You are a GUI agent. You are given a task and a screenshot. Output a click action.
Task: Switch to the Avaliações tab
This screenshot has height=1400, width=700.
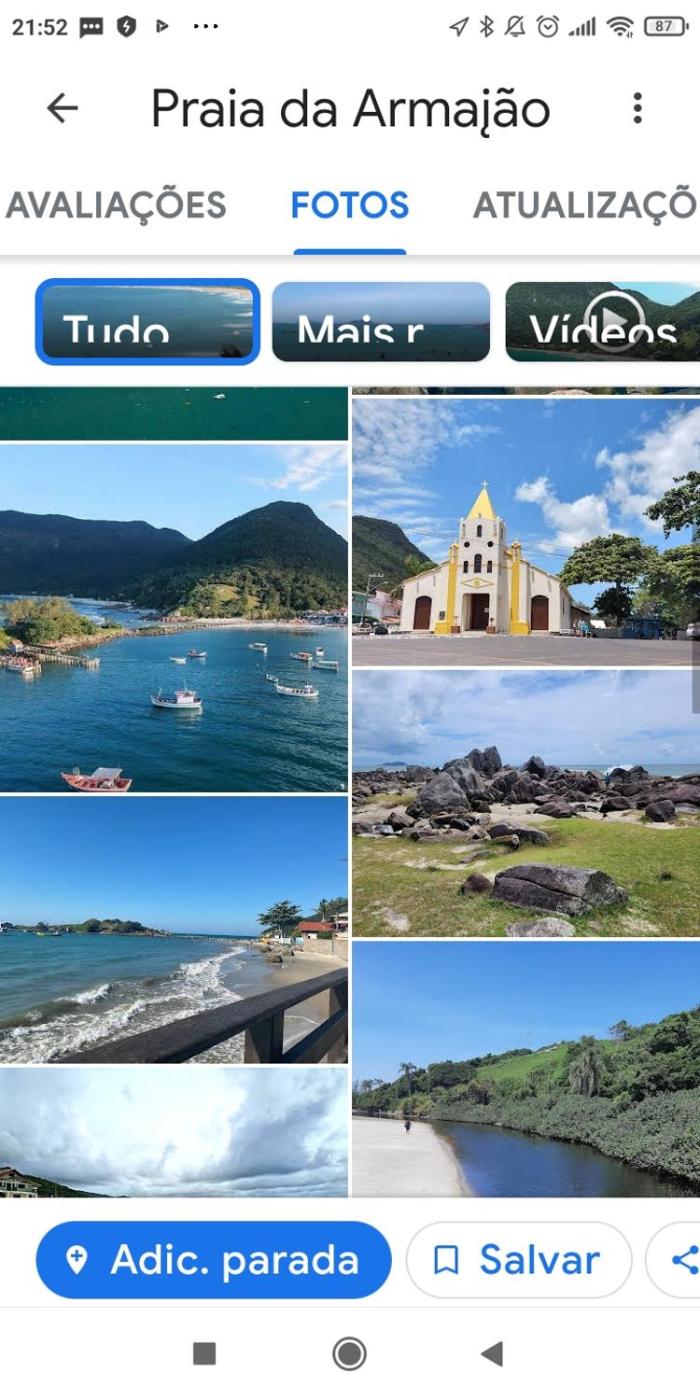point(116,205)
